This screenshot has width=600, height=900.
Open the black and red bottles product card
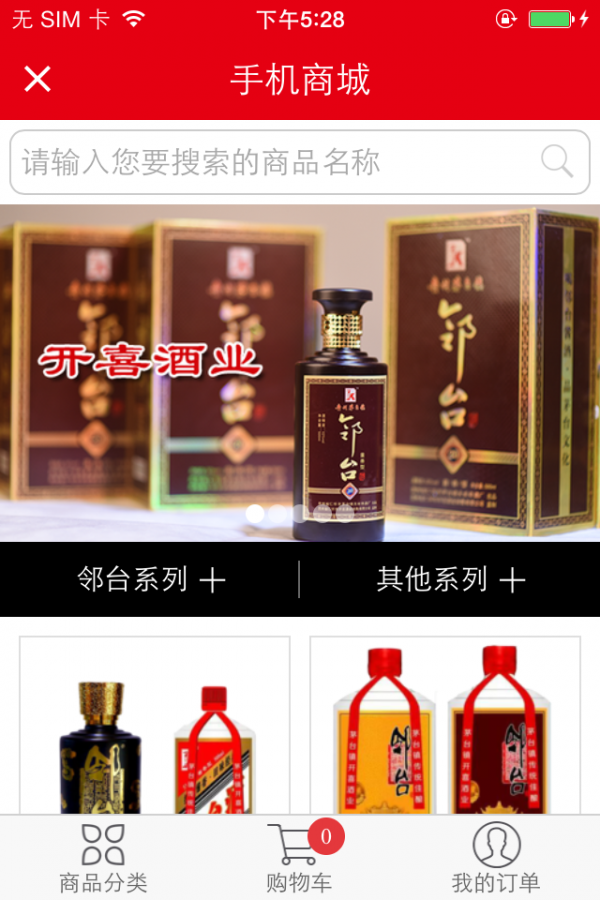[155, 726]
